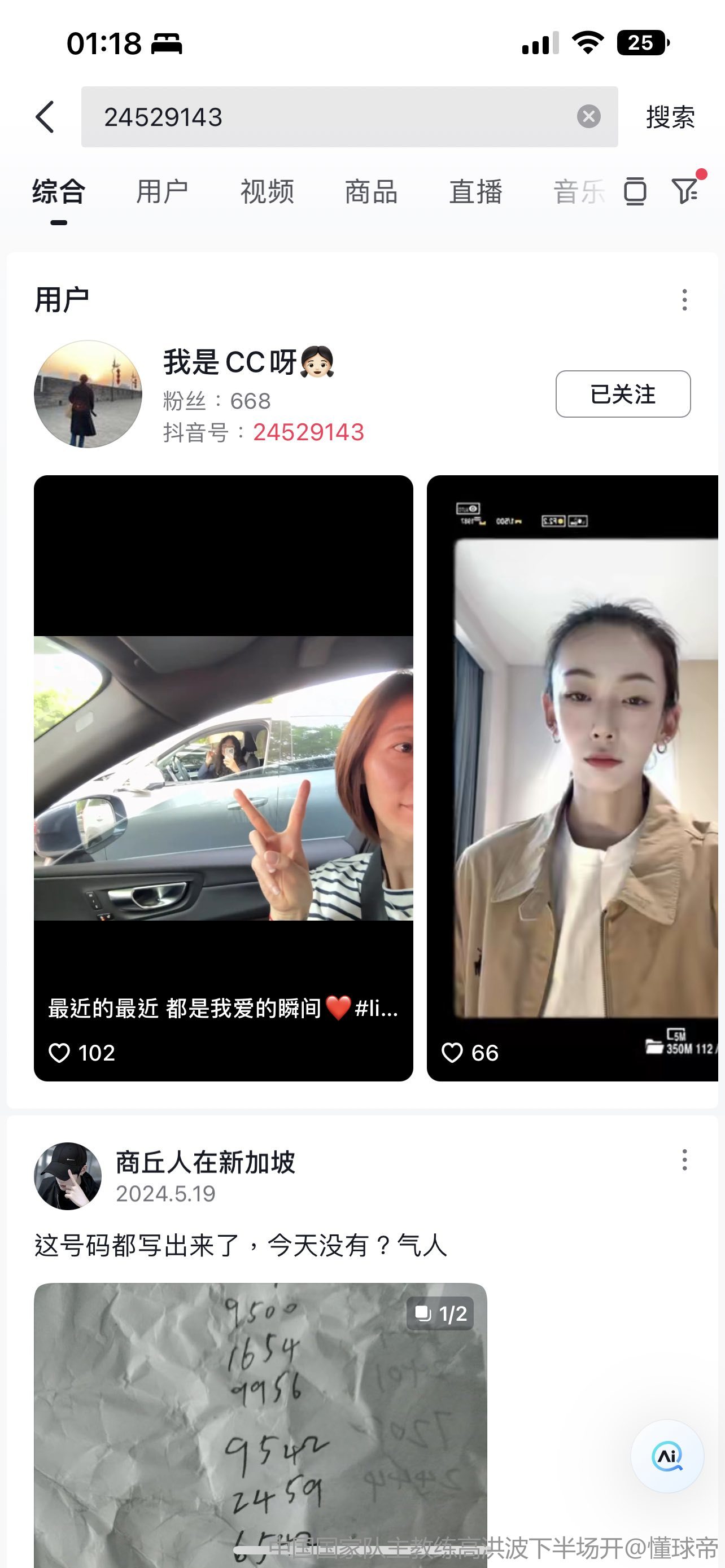Open 商丘人在新加坡 avatar

point(68,1176)
